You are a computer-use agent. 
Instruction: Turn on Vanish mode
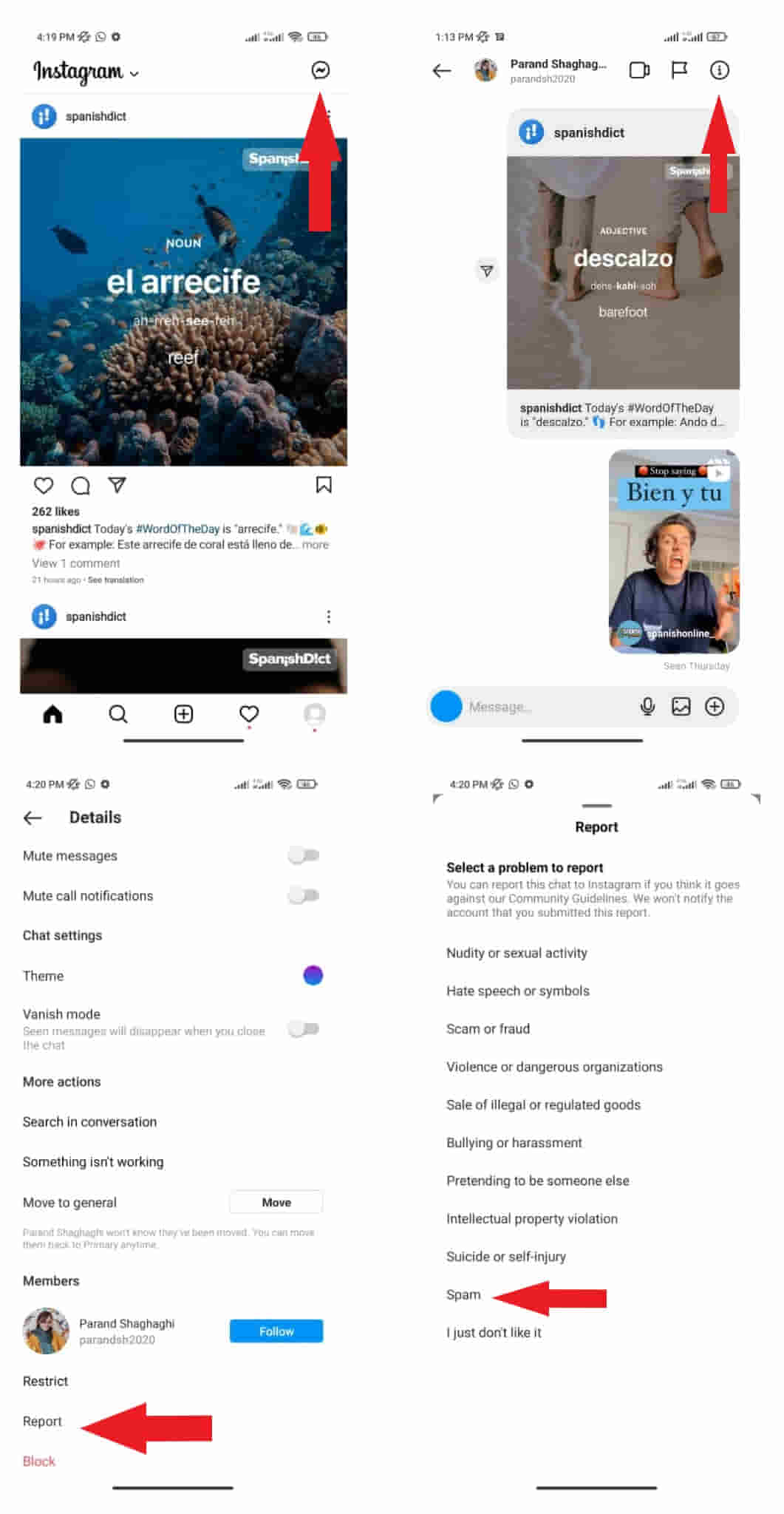coord(303,1028)
